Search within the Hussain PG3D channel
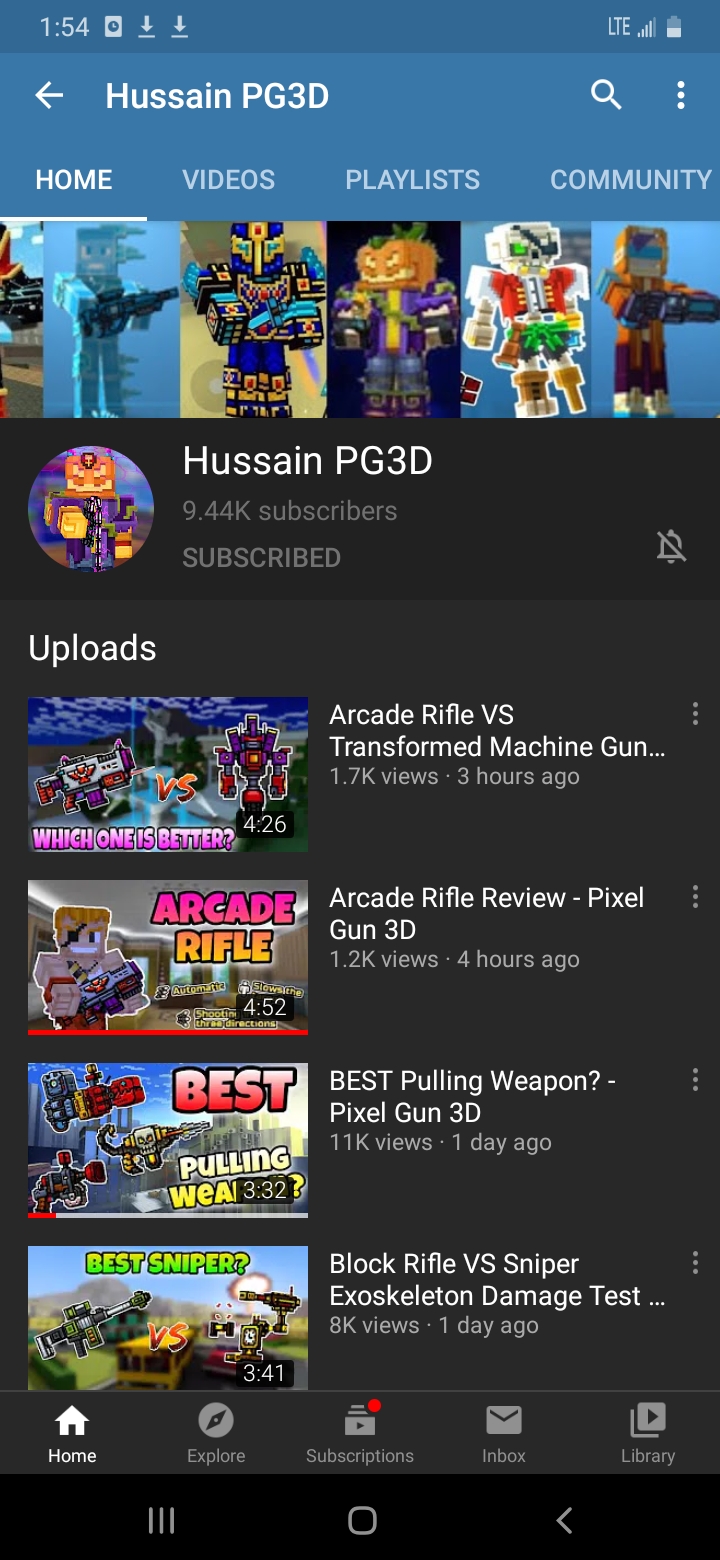The height and width of the screenshot is (1560, 720). 606,96
